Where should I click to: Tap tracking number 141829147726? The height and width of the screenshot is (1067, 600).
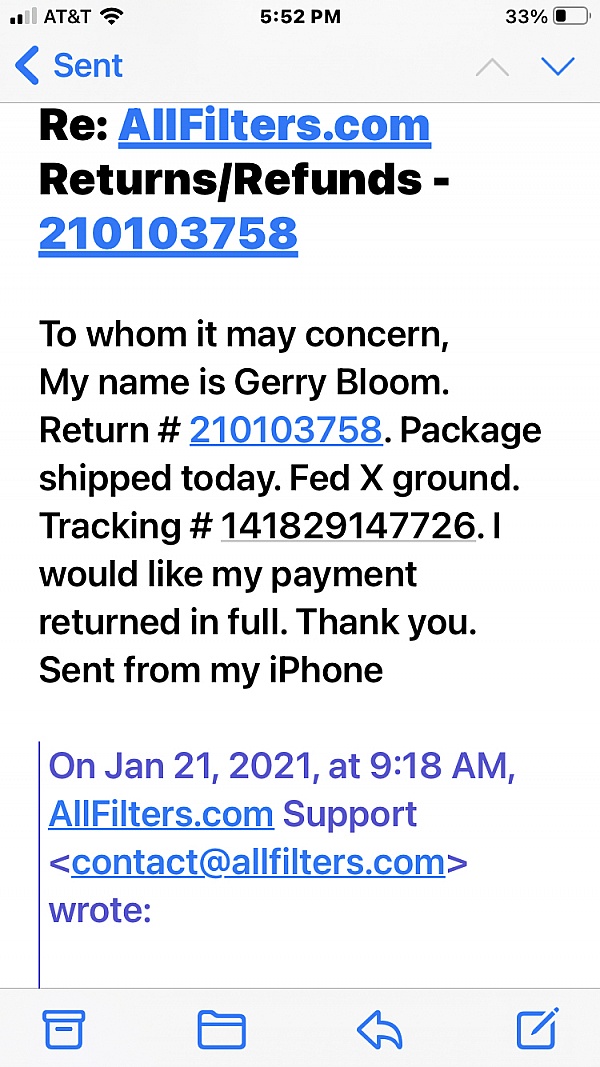(348, 524)
